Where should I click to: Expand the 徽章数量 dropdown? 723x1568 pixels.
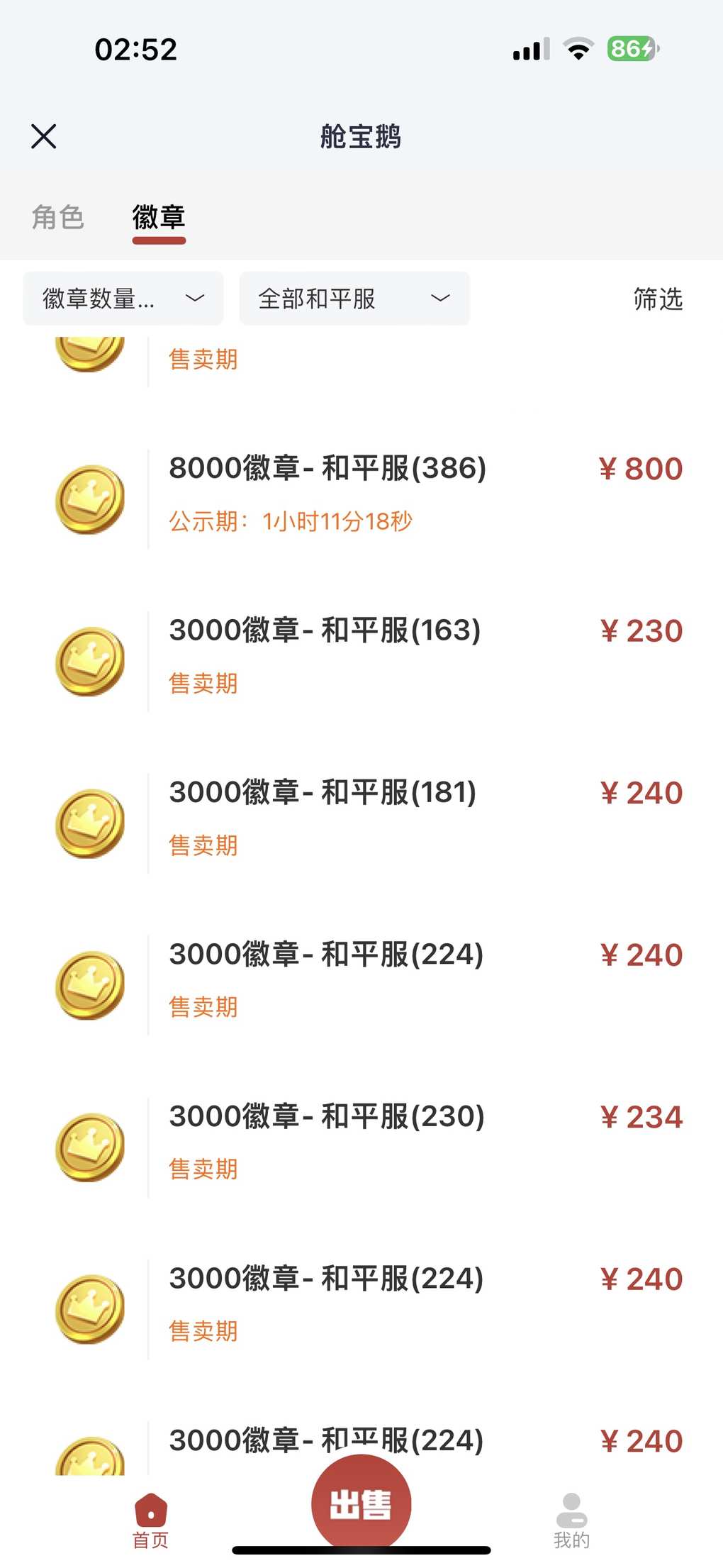pyautogui.click(x=123, y=299)
